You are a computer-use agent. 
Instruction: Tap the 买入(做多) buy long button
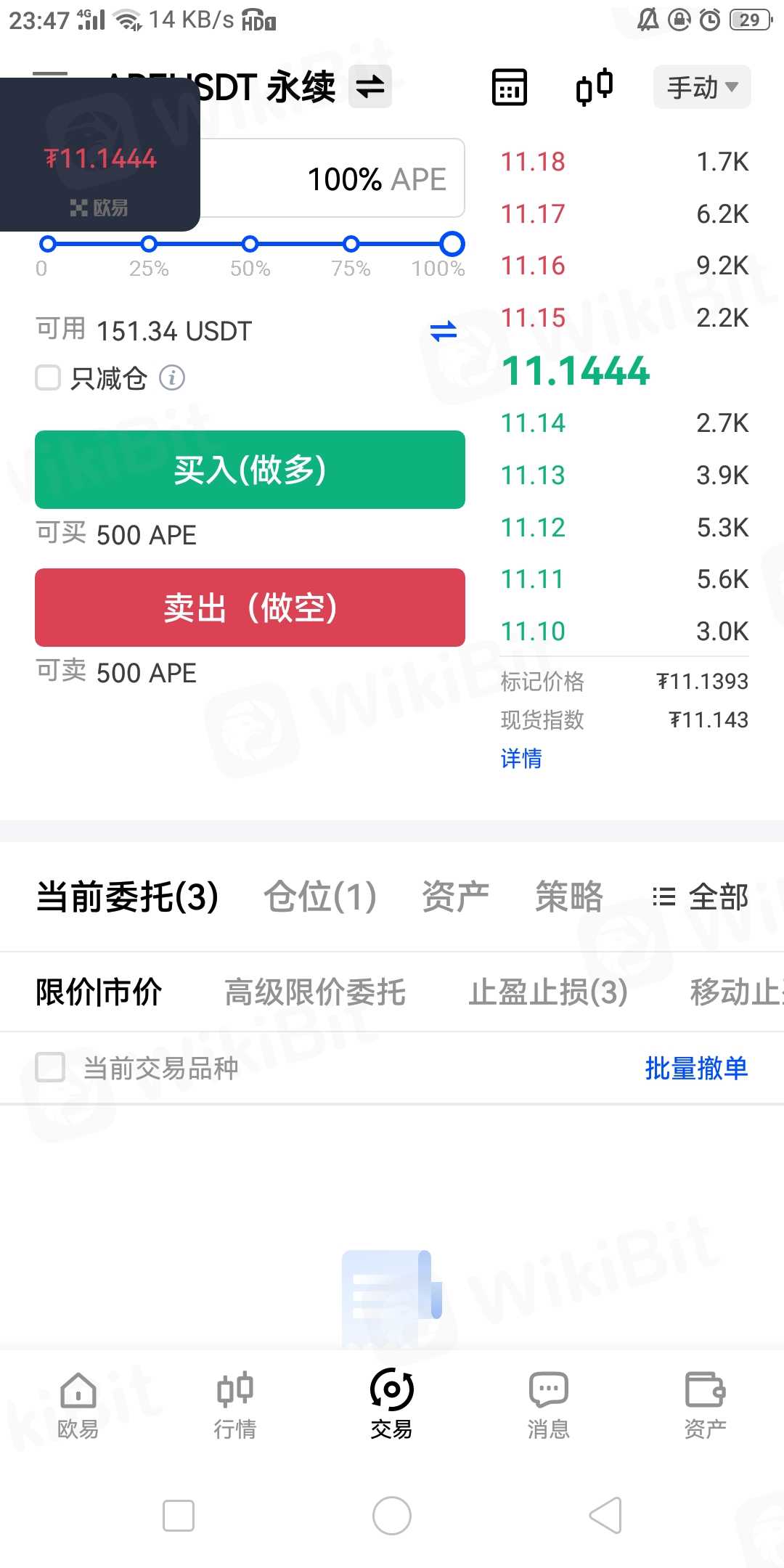250,470
